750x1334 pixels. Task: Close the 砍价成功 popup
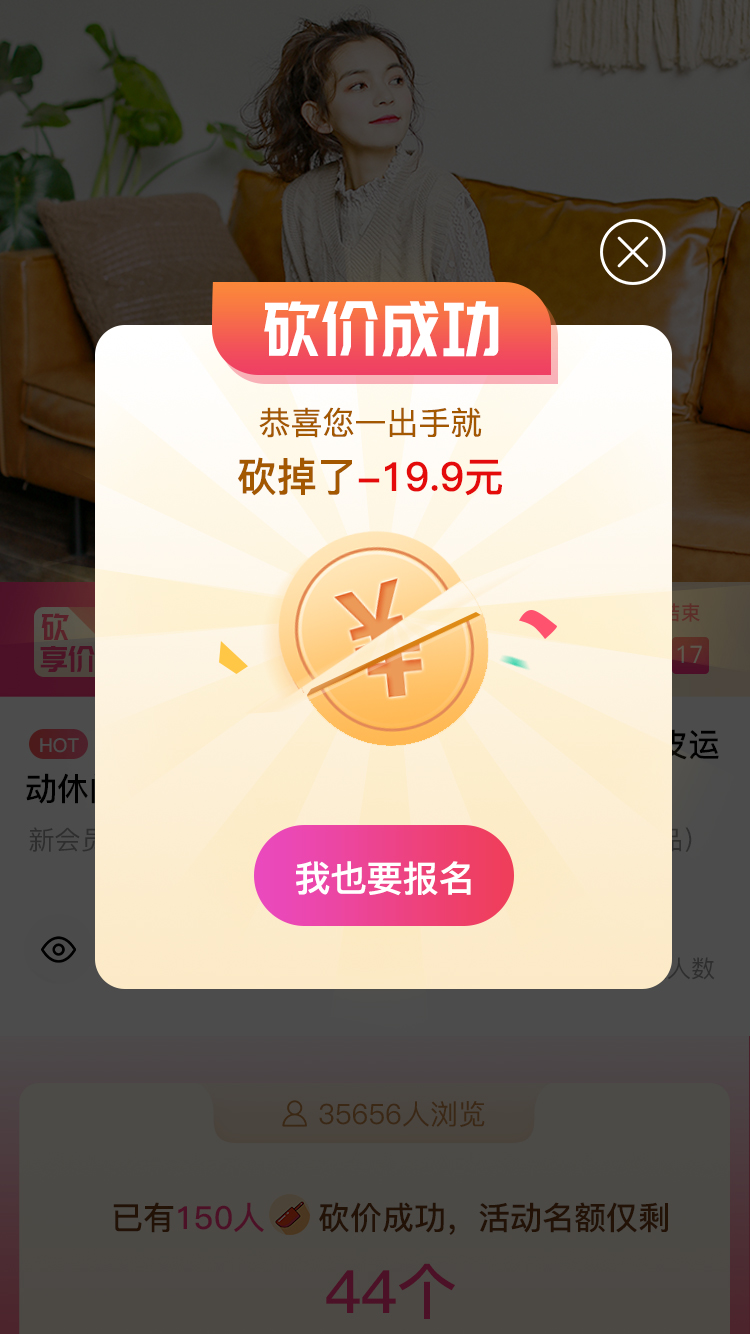point(632,252)
